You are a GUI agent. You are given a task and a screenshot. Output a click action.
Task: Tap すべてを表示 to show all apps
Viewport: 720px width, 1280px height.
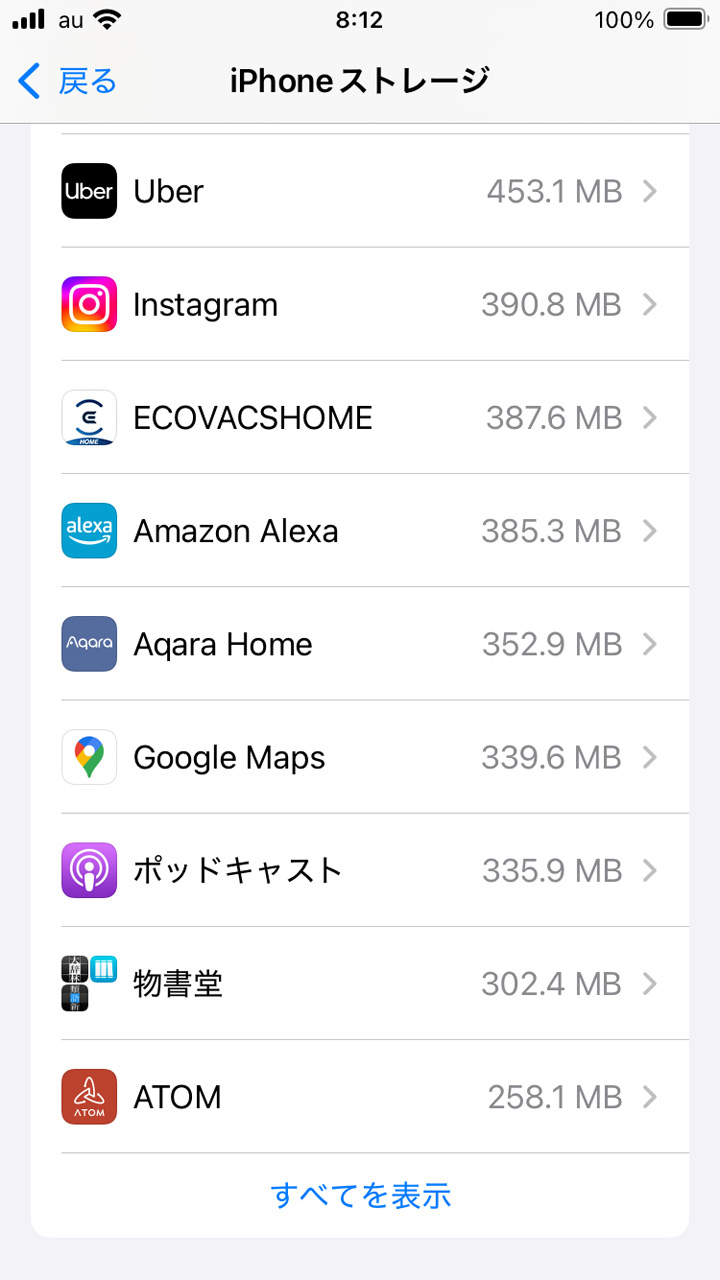pos(362,1195)
